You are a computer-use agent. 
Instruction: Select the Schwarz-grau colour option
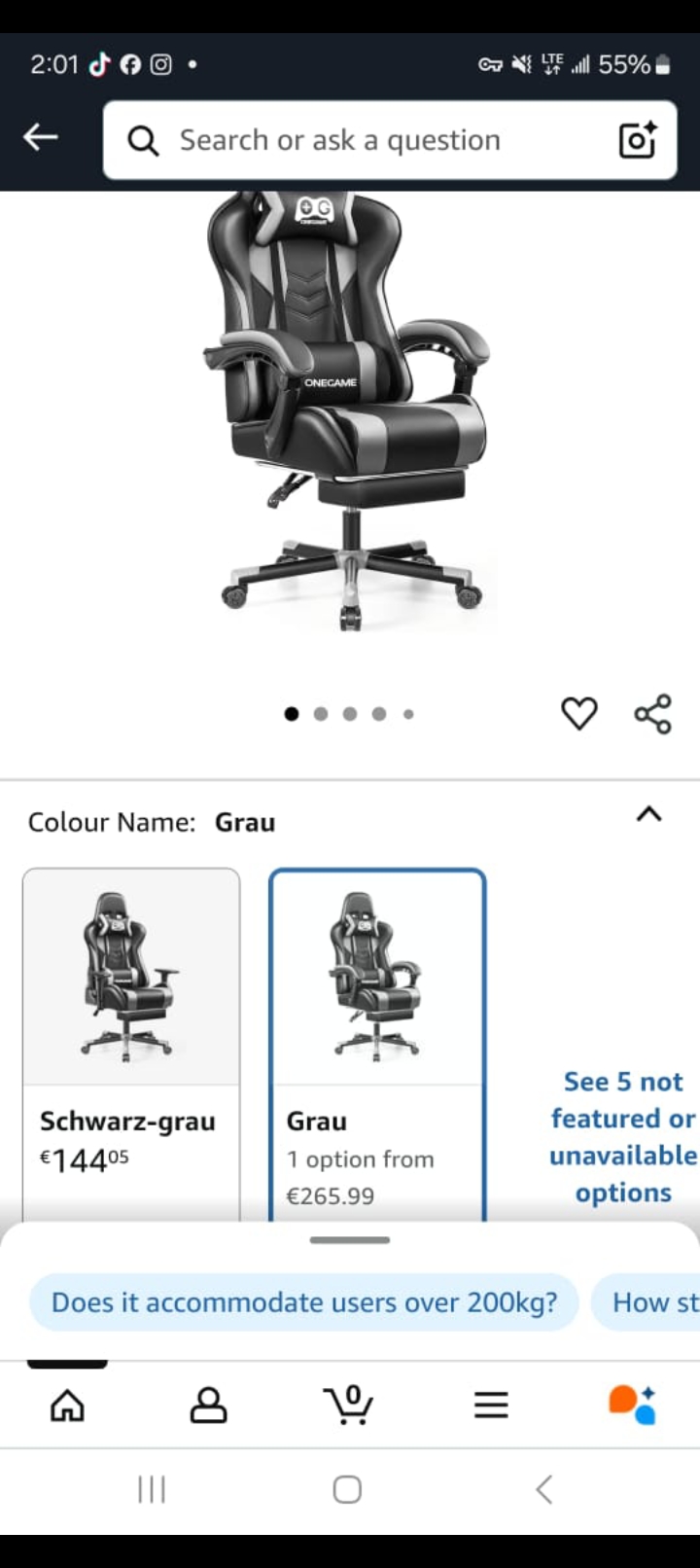pyautogui.click(x=131, y=973)
